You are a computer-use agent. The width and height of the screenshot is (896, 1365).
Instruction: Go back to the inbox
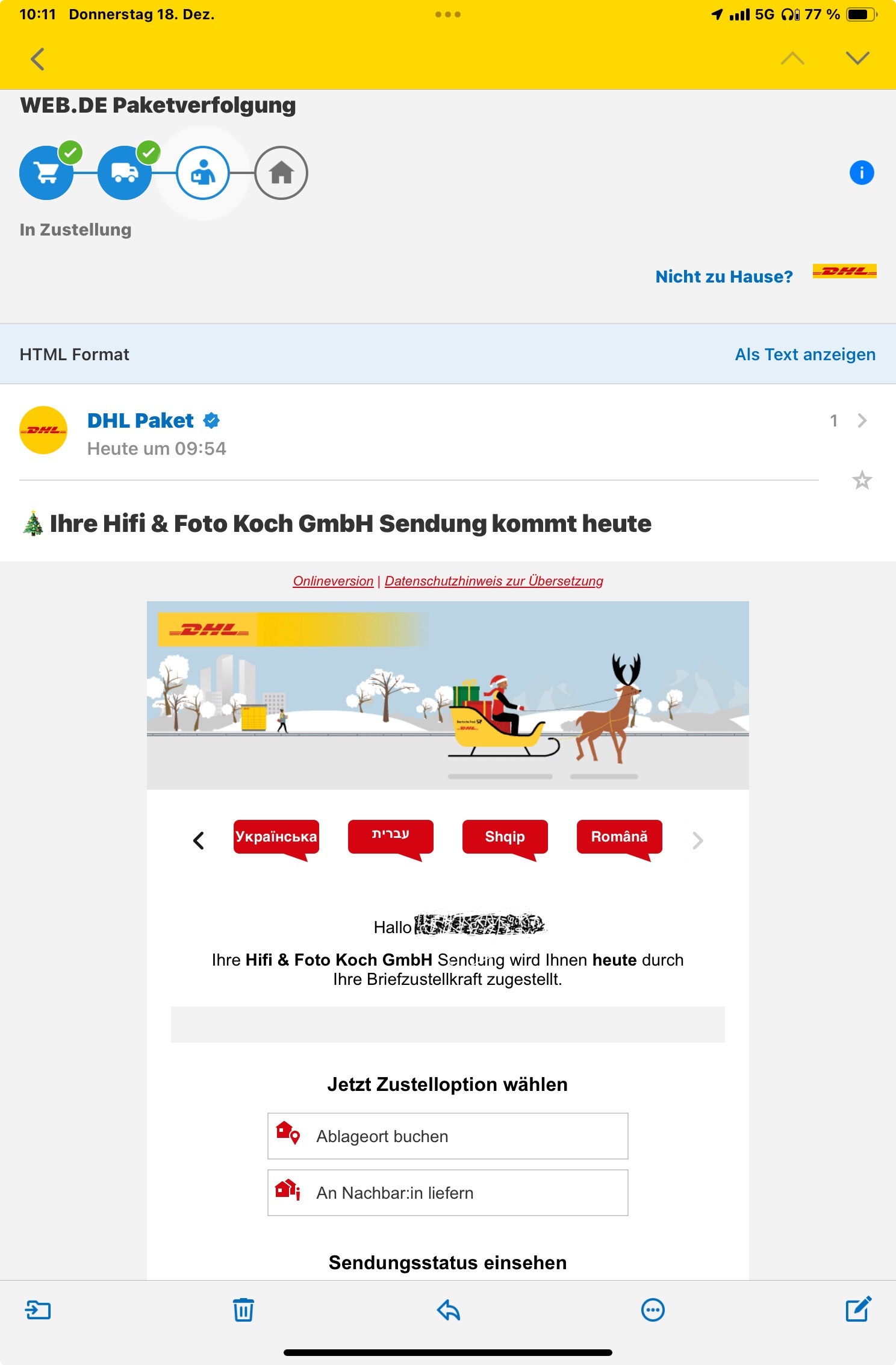(x=37, y=59)
